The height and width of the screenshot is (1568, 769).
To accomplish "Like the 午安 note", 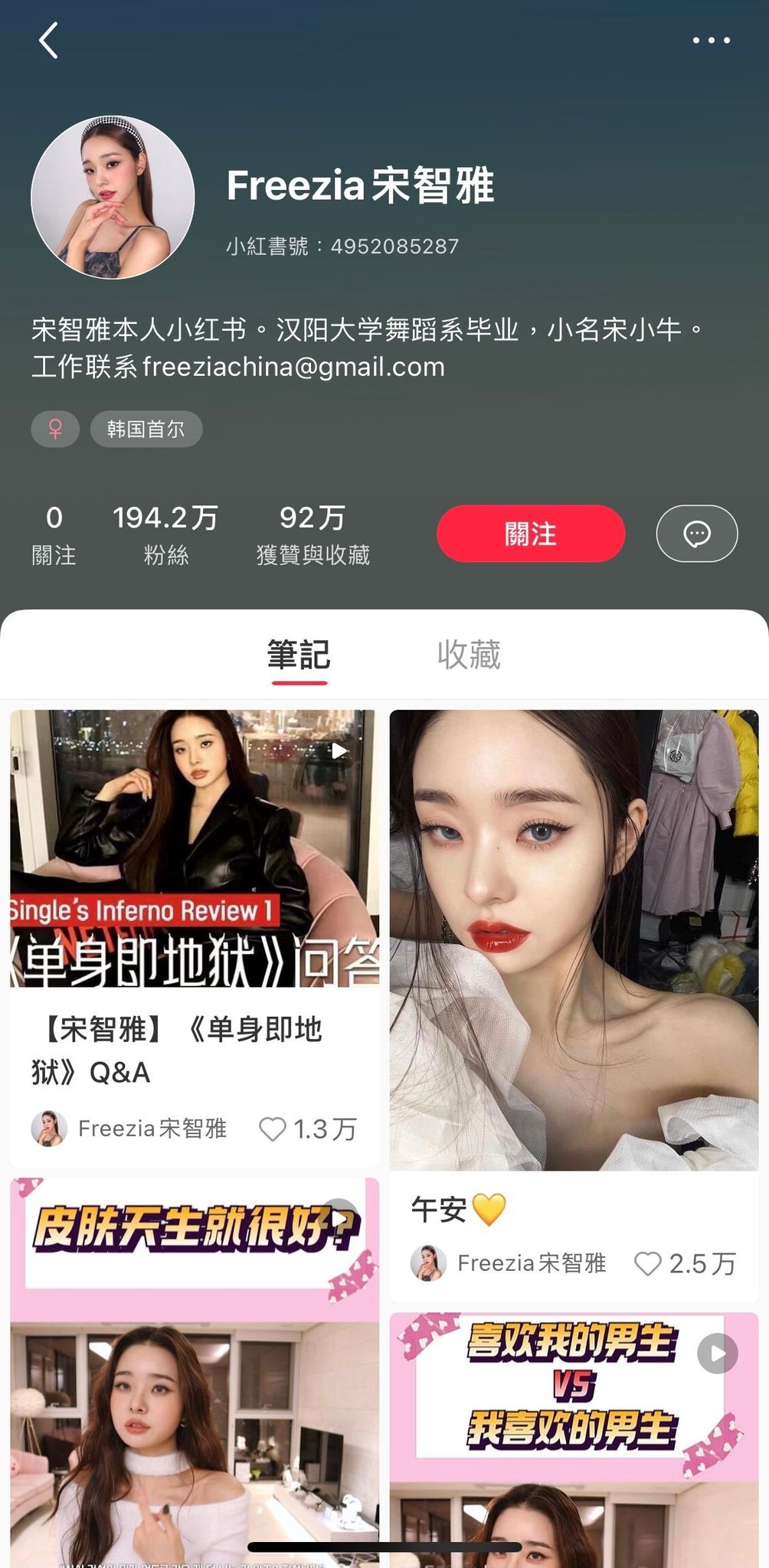I will coord(648,1263).
